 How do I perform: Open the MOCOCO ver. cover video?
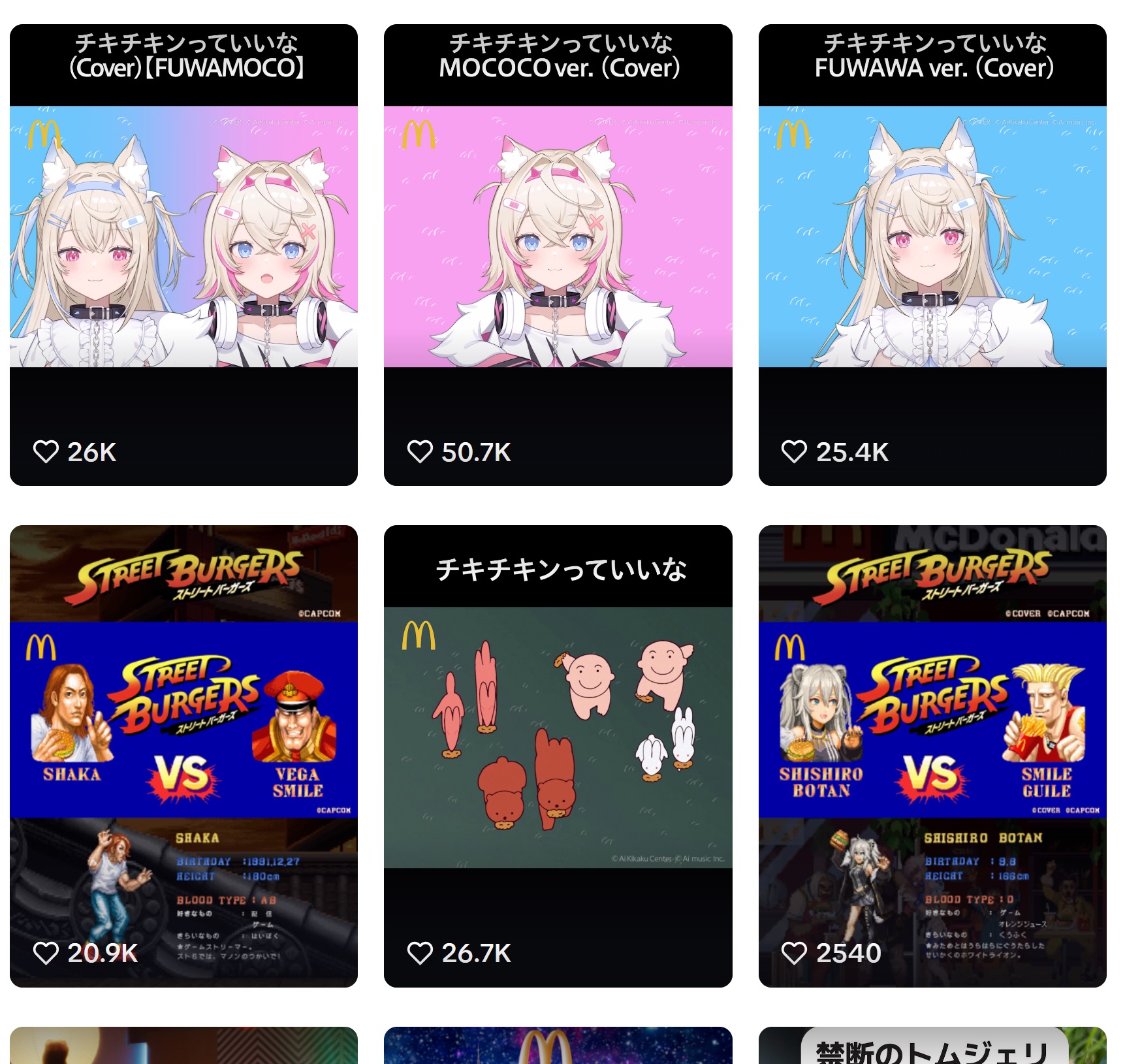[558, 255]
